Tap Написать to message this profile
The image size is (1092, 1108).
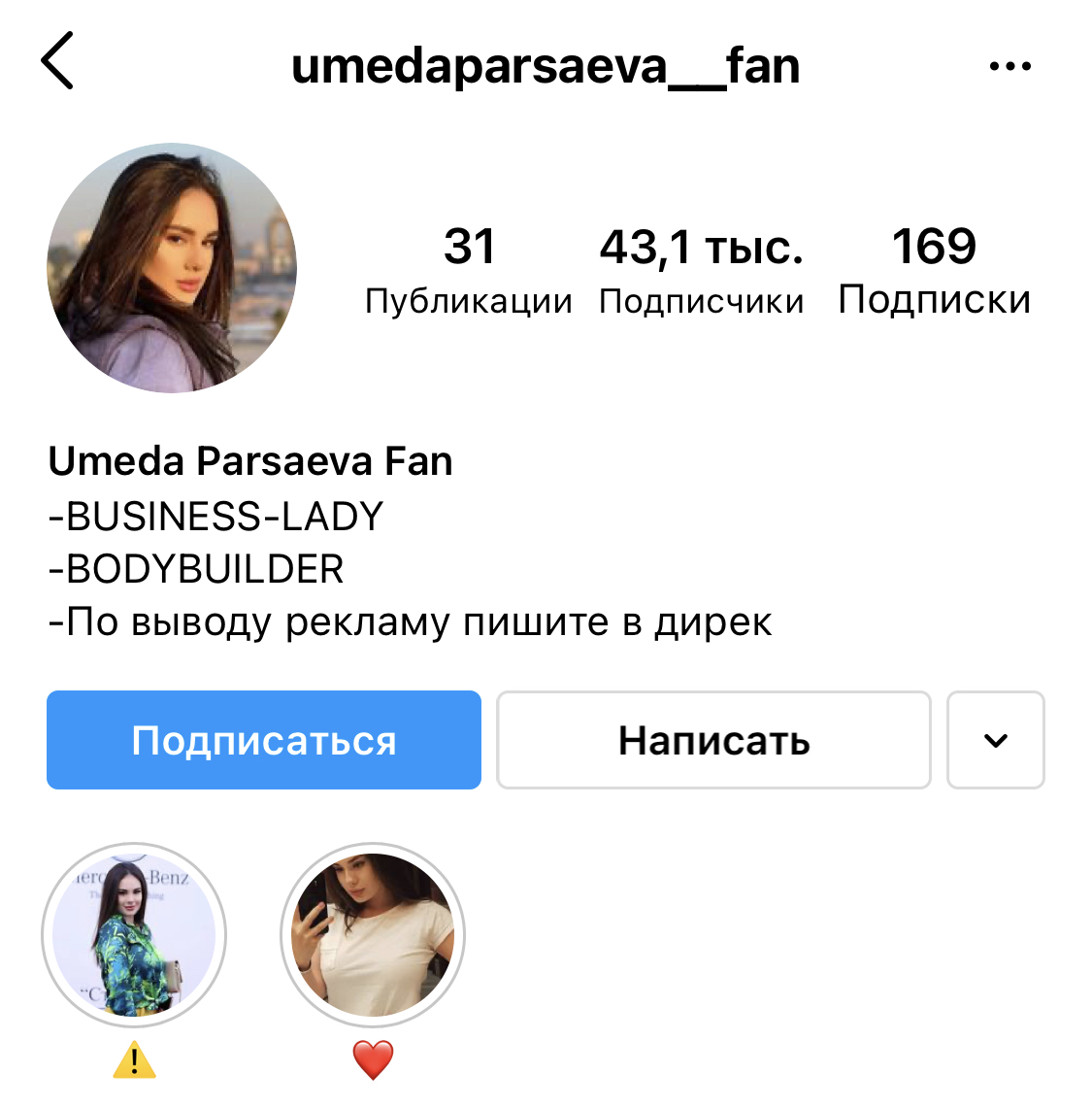(x=713, y=740)
